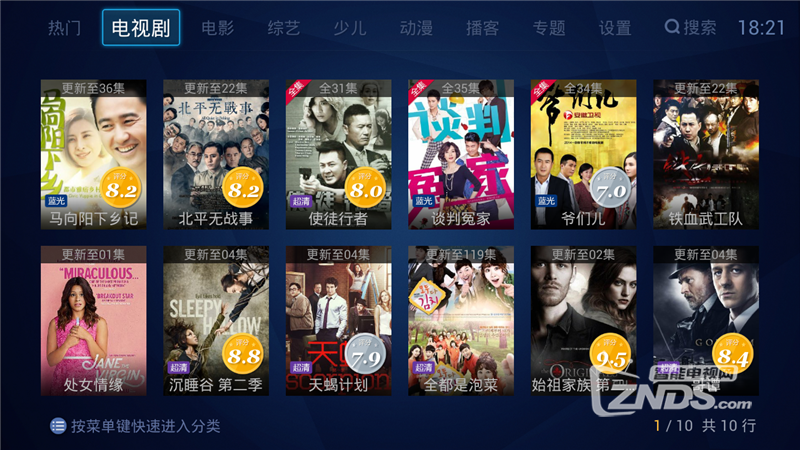The width and height of the screenshot is (800, 450).
Task: Open the show 谈判冤家
Action: coord(461,155)
